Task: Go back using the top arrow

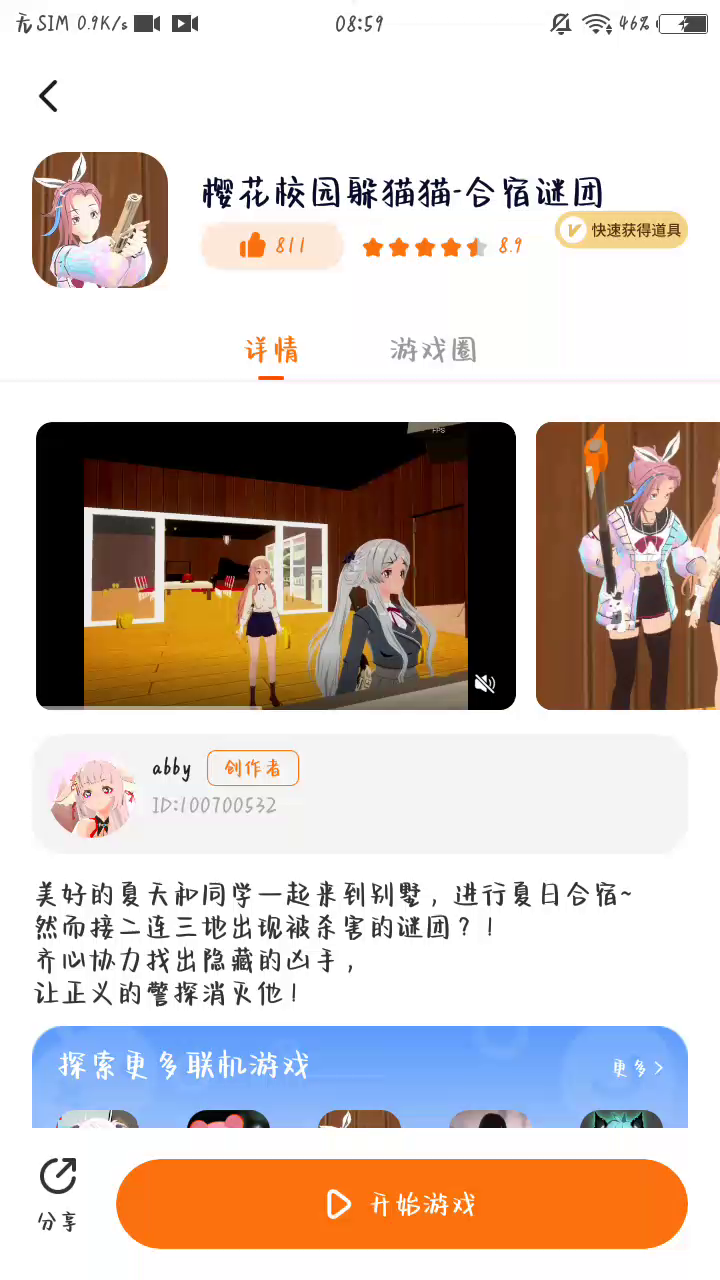Action: point(48,96)
